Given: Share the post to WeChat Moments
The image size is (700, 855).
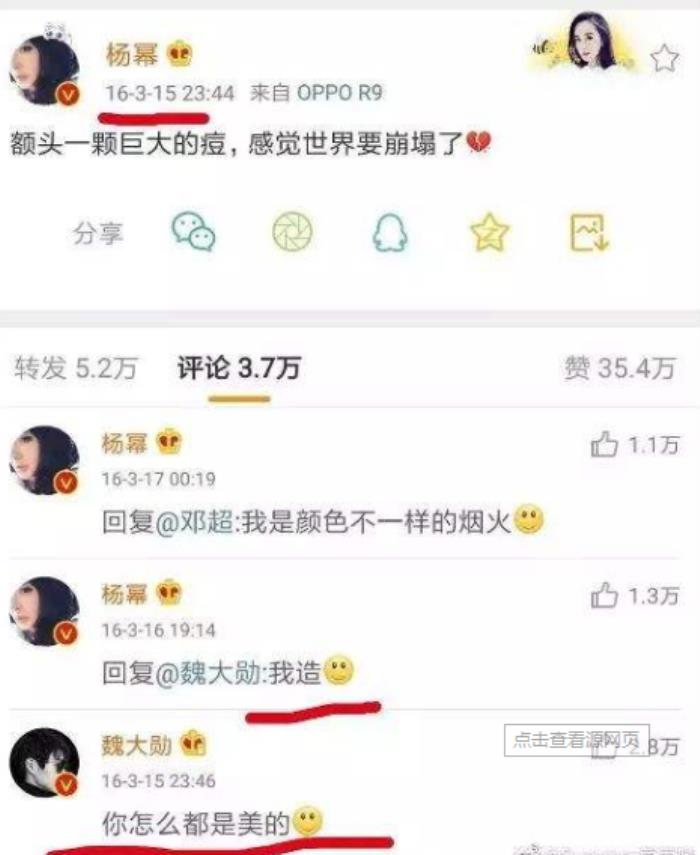Looking at the screenshot, I should pos(293,232).
